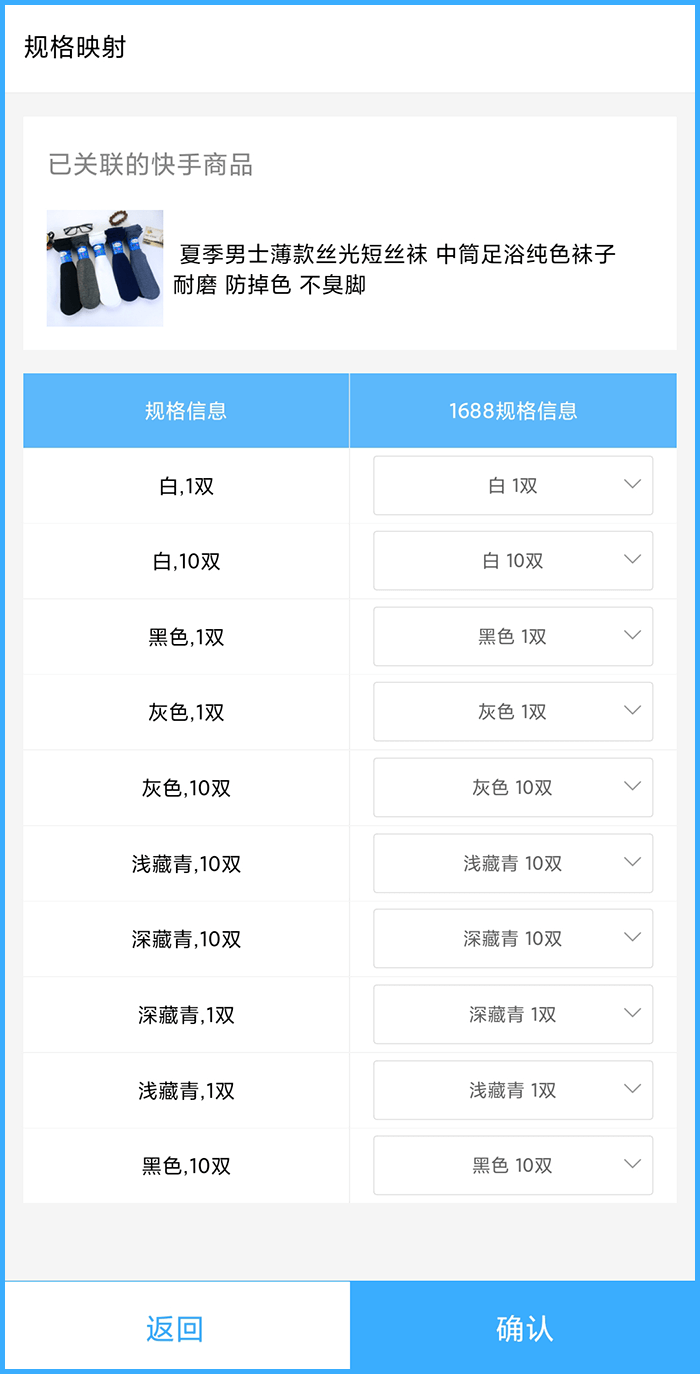Open the 浅藏青 10双 dropdown
Viewport: 700px width, 1374px height.
[513, 864]
